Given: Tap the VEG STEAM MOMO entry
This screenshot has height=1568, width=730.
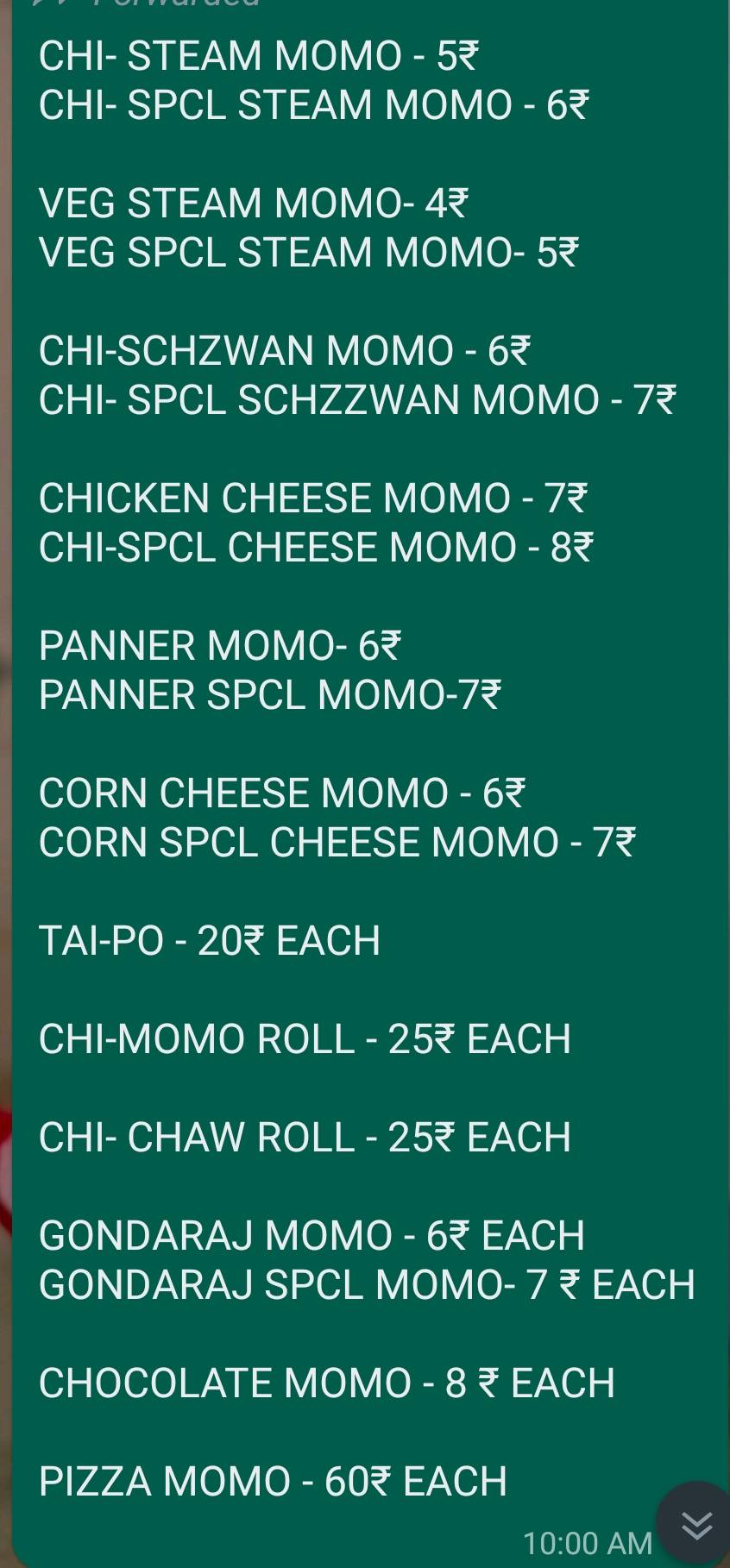Looking at the screenshot, I should (x=250, y=203).
